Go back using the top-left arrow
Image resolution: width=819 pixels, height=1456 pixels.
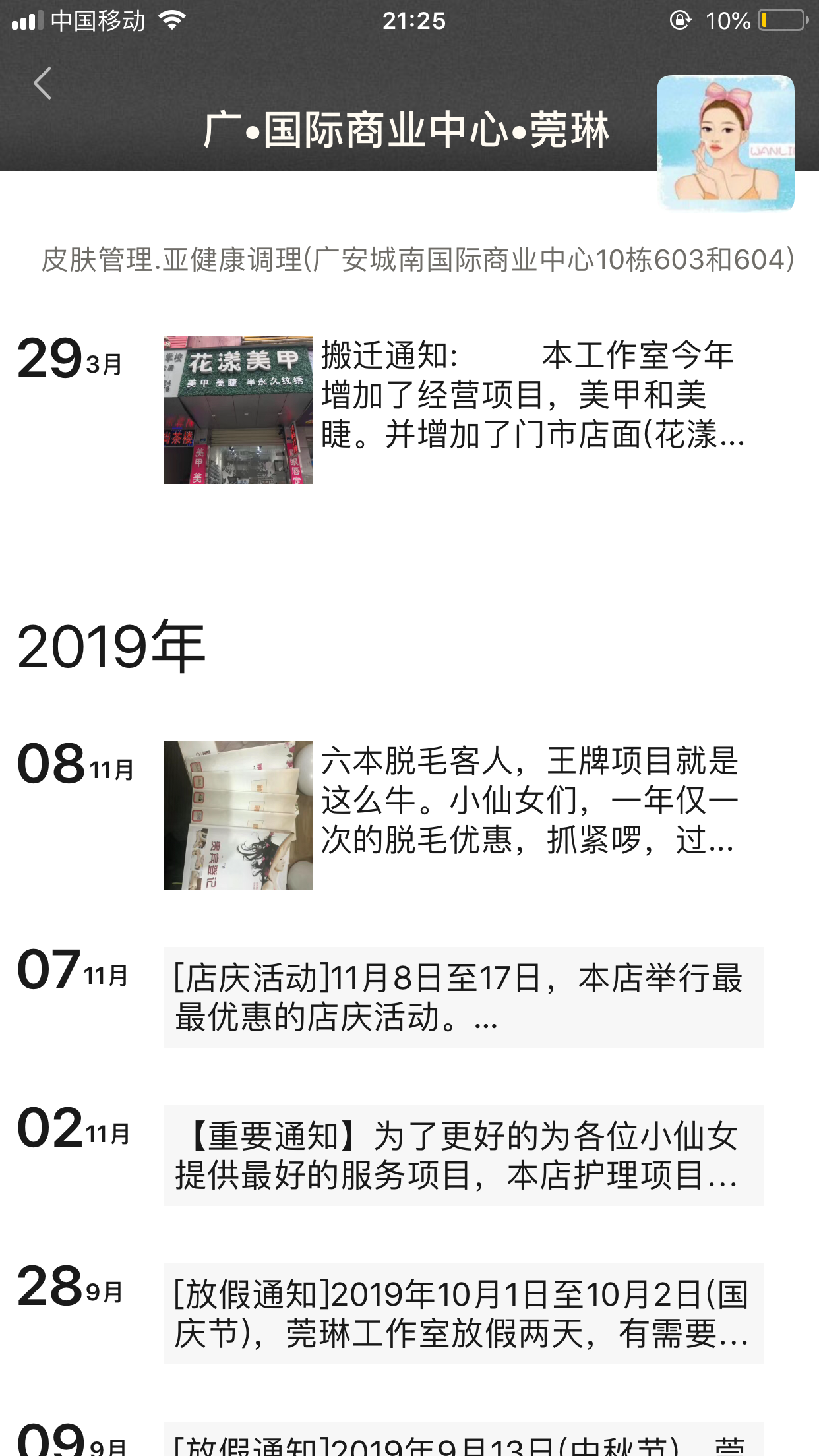[43, 84]
